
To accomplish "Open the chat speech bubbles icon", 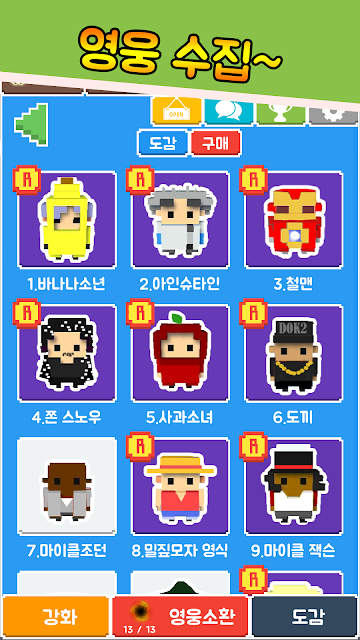I will coord(229,112).
